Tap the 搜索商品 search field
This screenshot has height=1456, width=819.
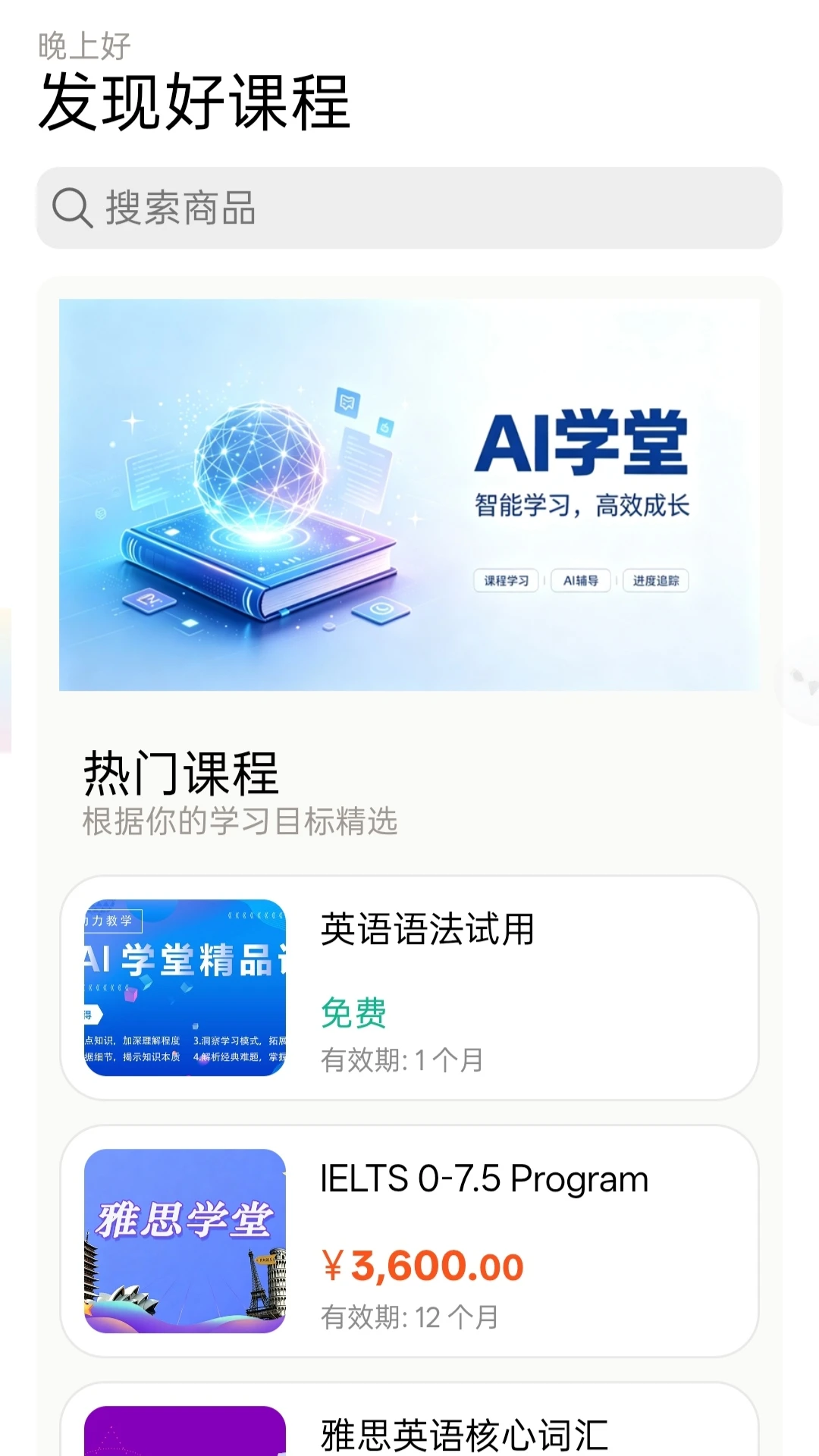409,208
